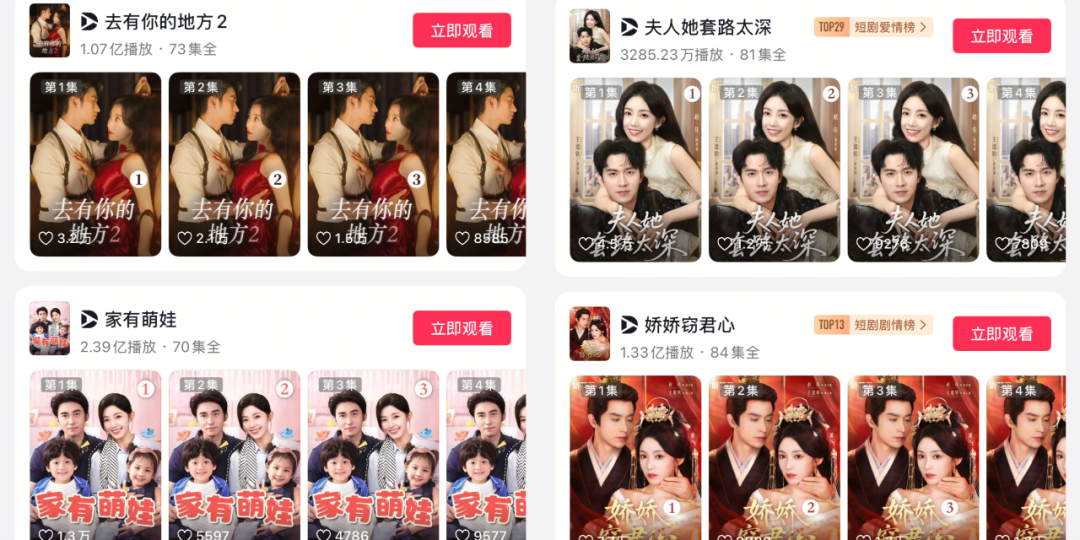Image resolution: width=1080 pixels, height=540 pixels.
Task: Start watching 家有萌娃 now
Action: [x=461, y=328]
